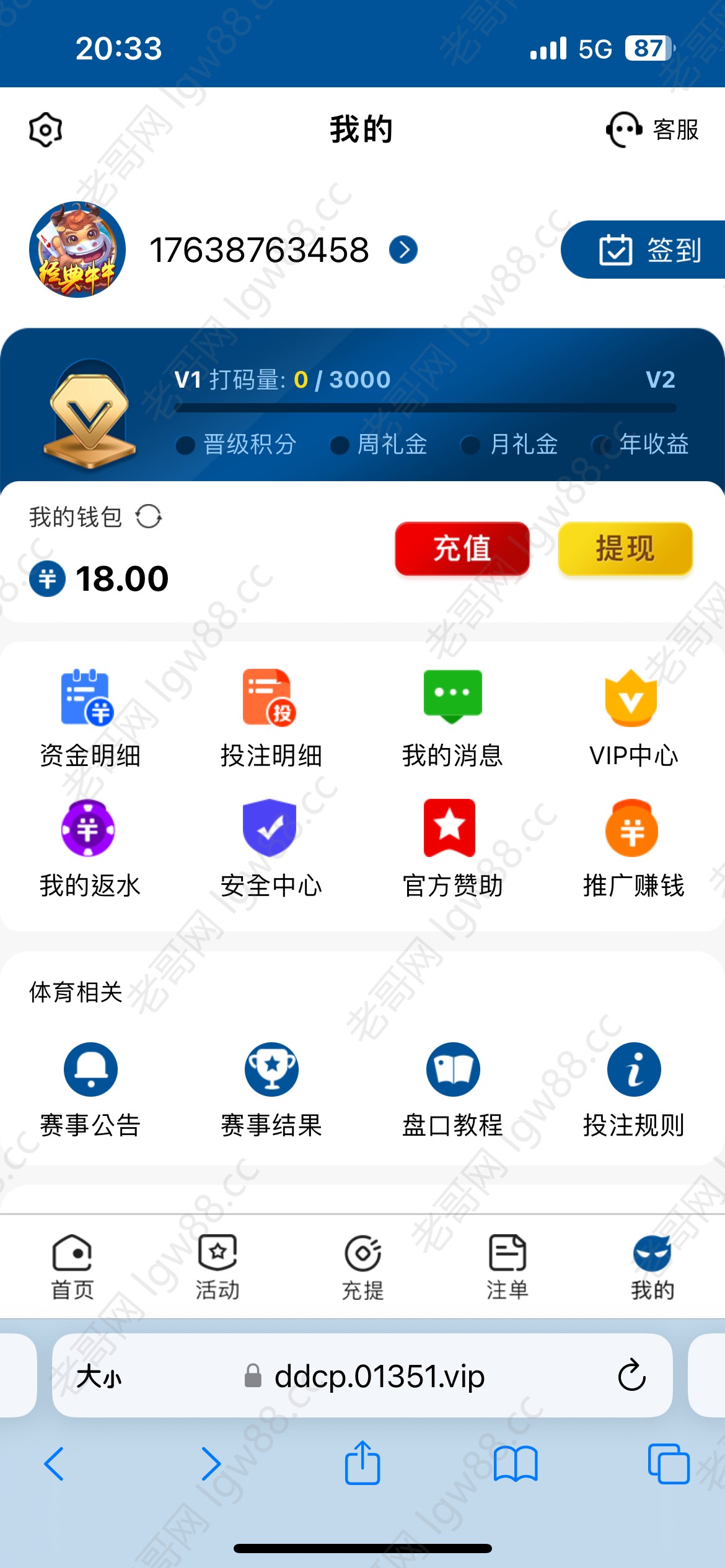Open the settings gear icon

pos(46,129)
